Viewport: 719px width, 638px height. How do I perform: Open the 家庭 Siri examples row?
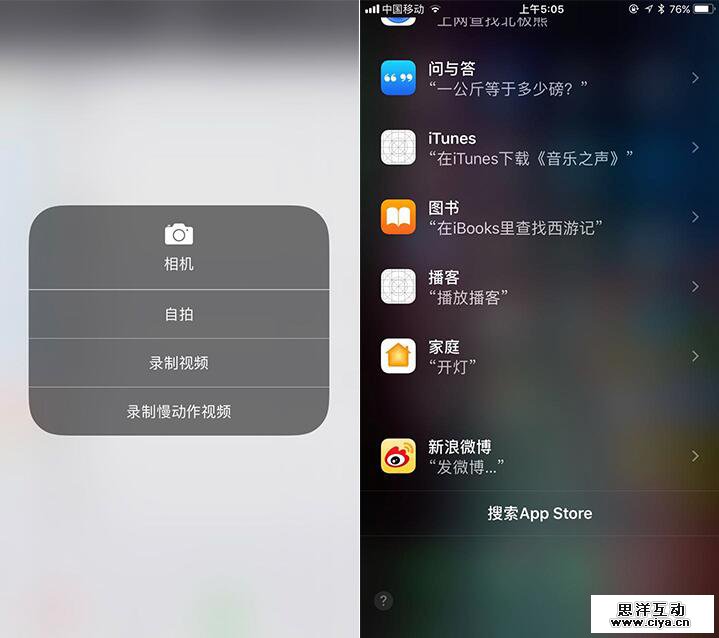pos(540,356)
